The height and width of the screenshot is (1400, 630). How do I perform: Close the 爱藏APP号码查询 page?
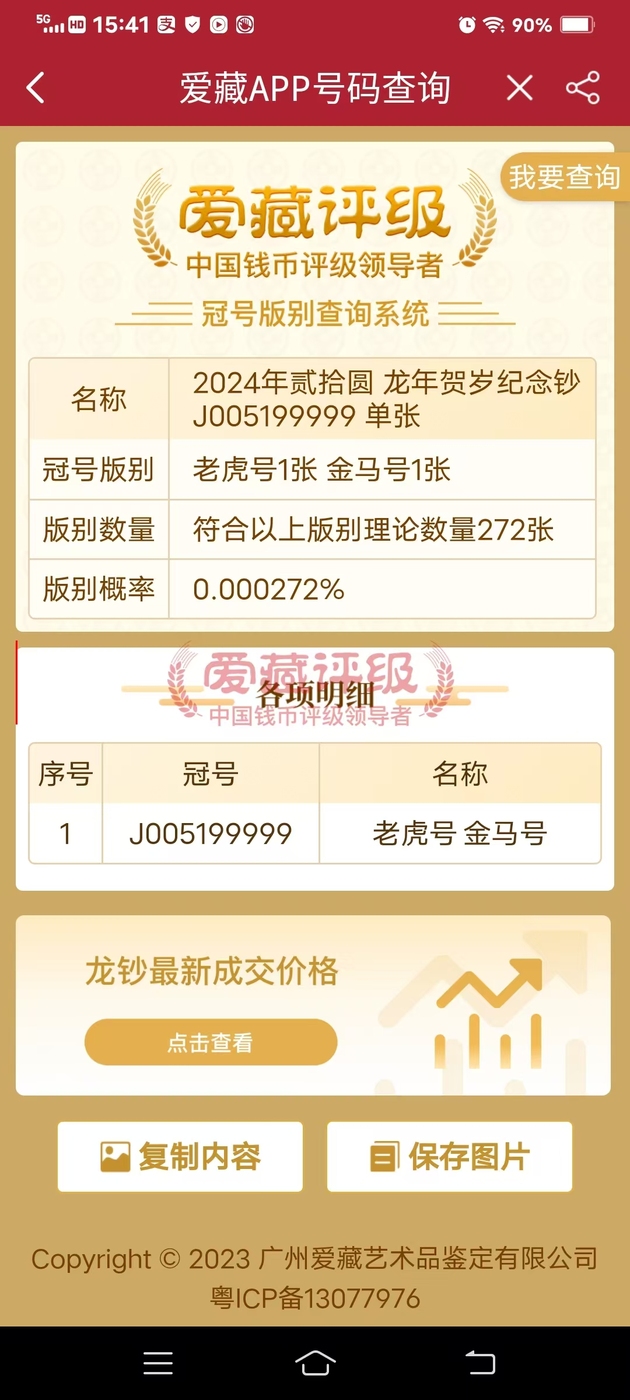519,88
